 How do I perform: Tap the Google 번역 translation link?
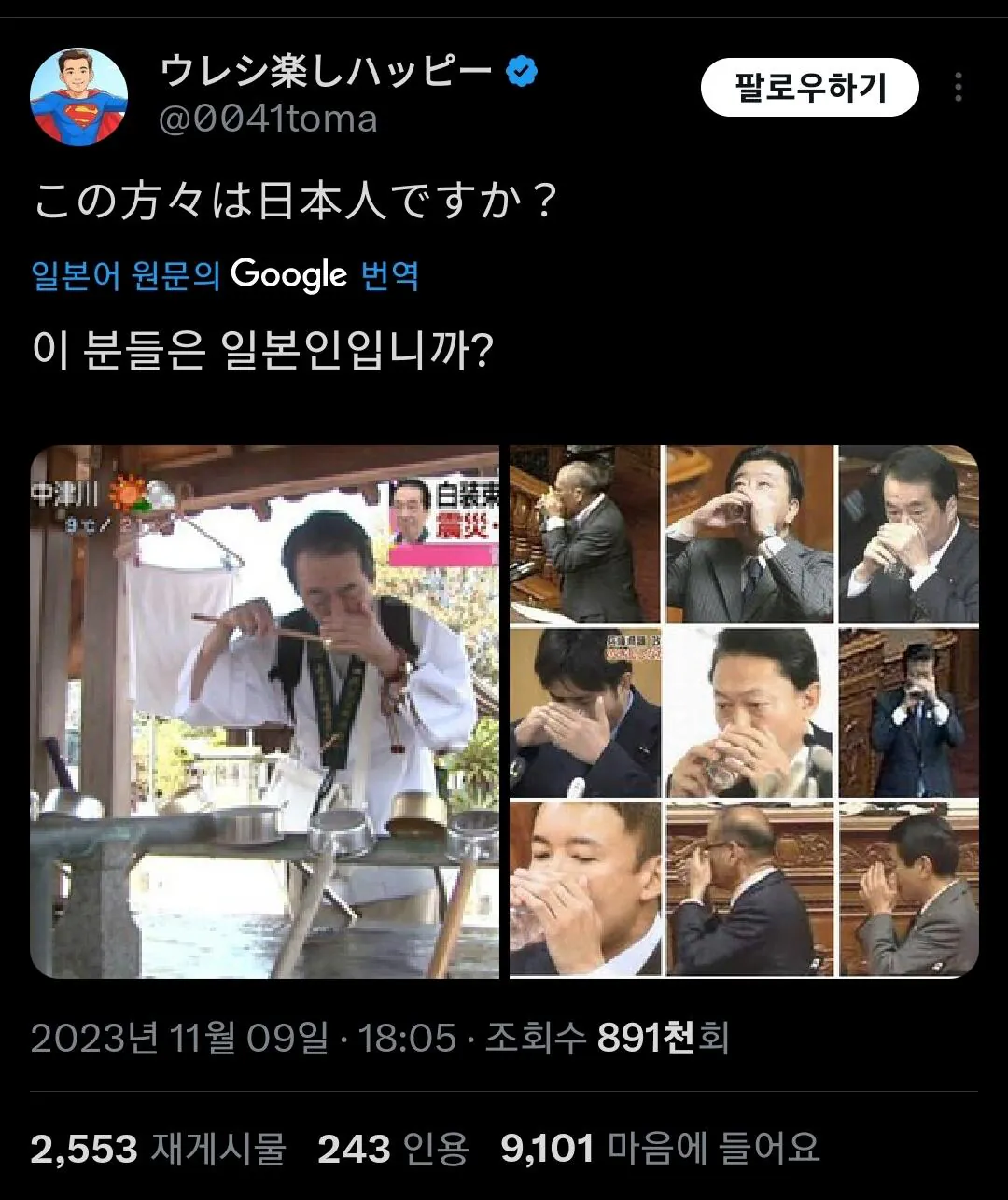pos(225,275)
